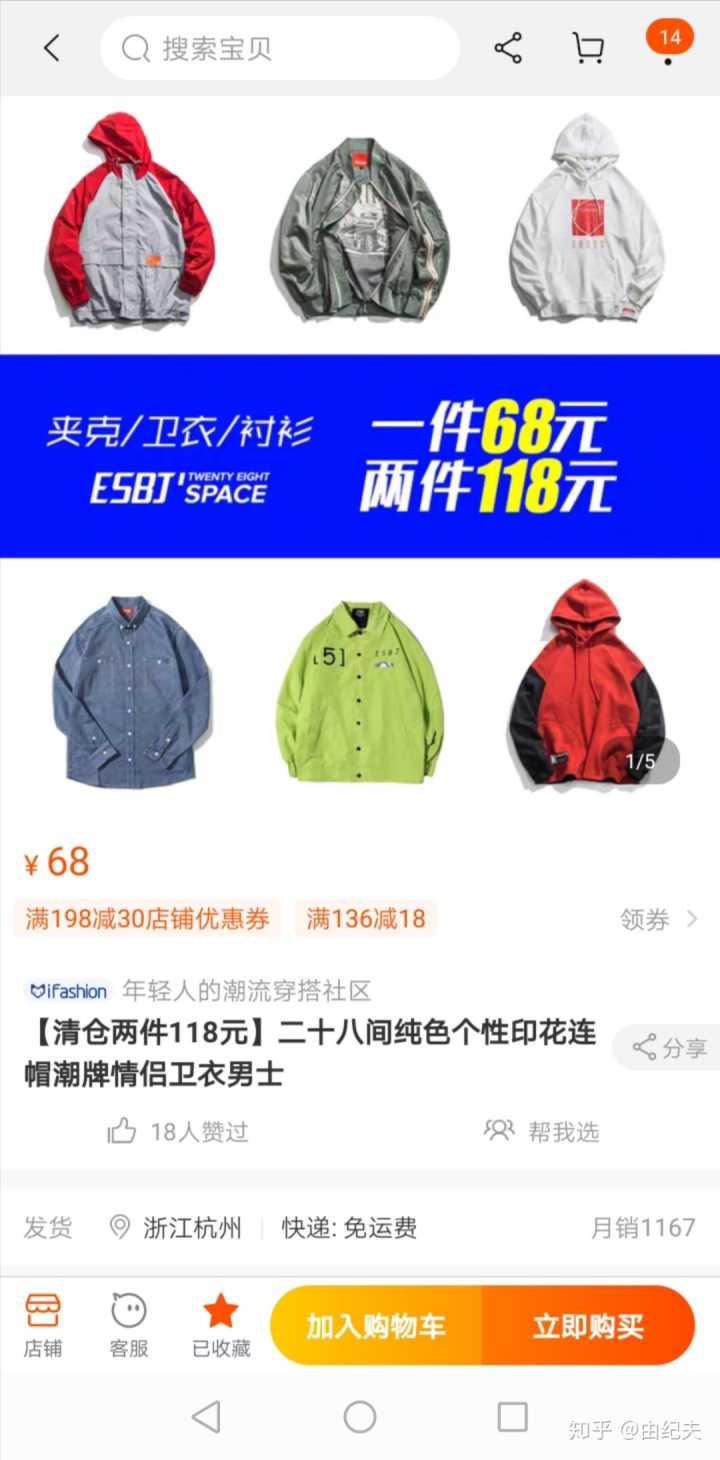This screenshot has width=720, height=1460.
Task: Contact 客服 customer service
Action: 129,1324
